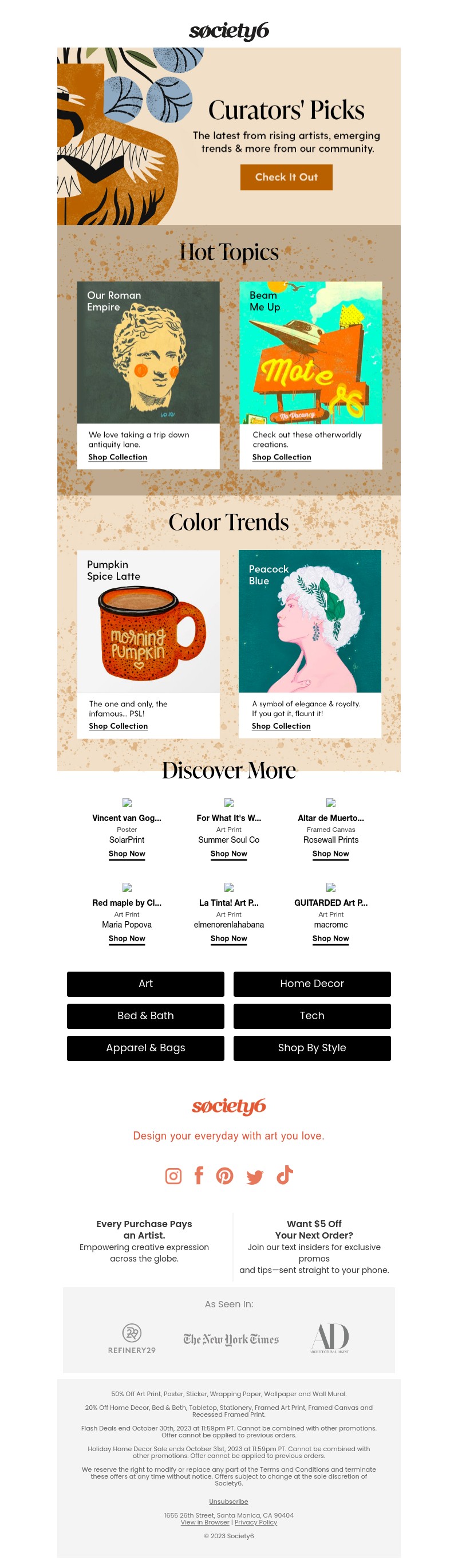Open the Home Decor category
This screenshot has height=1568, width=458.
click(312, 984)
